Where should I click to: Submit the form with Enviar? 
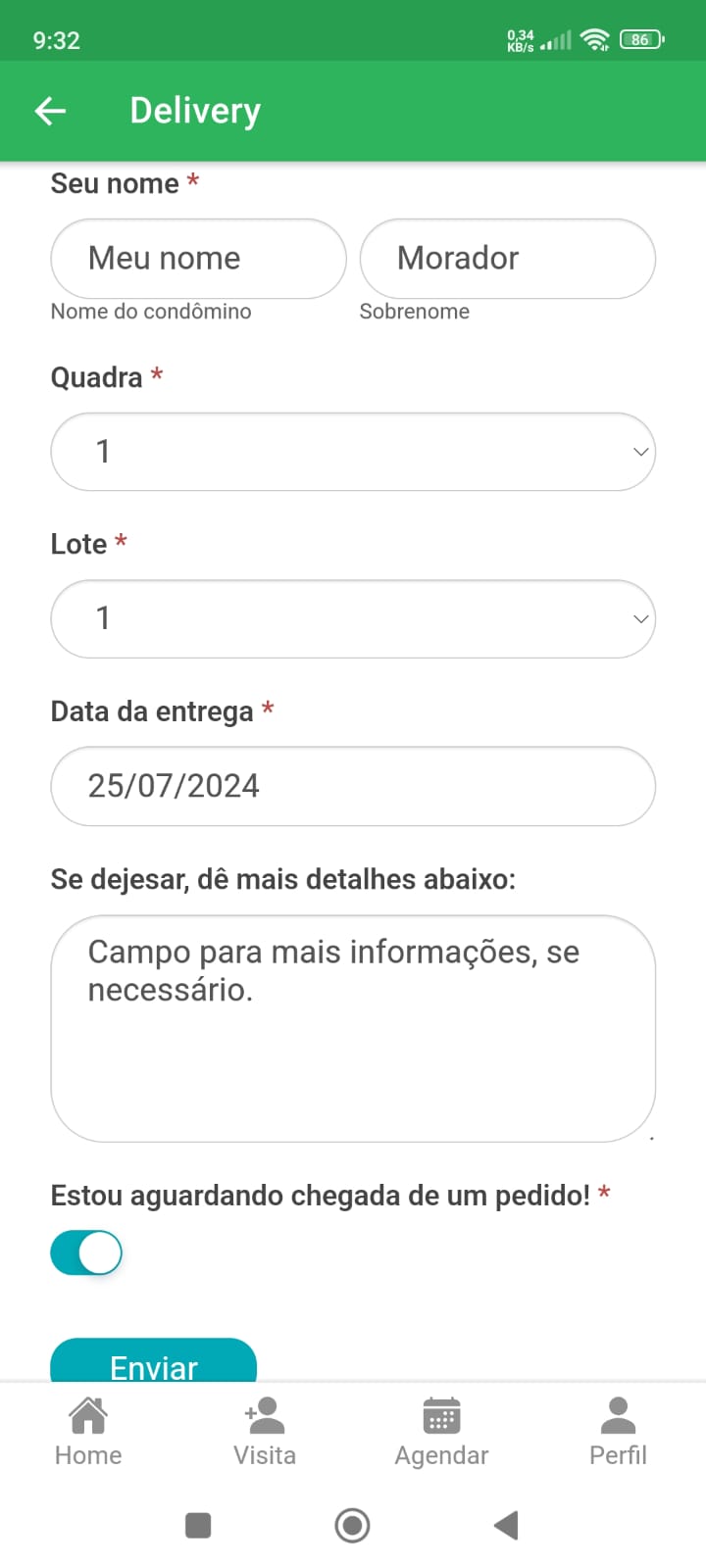click(154, 1362)
